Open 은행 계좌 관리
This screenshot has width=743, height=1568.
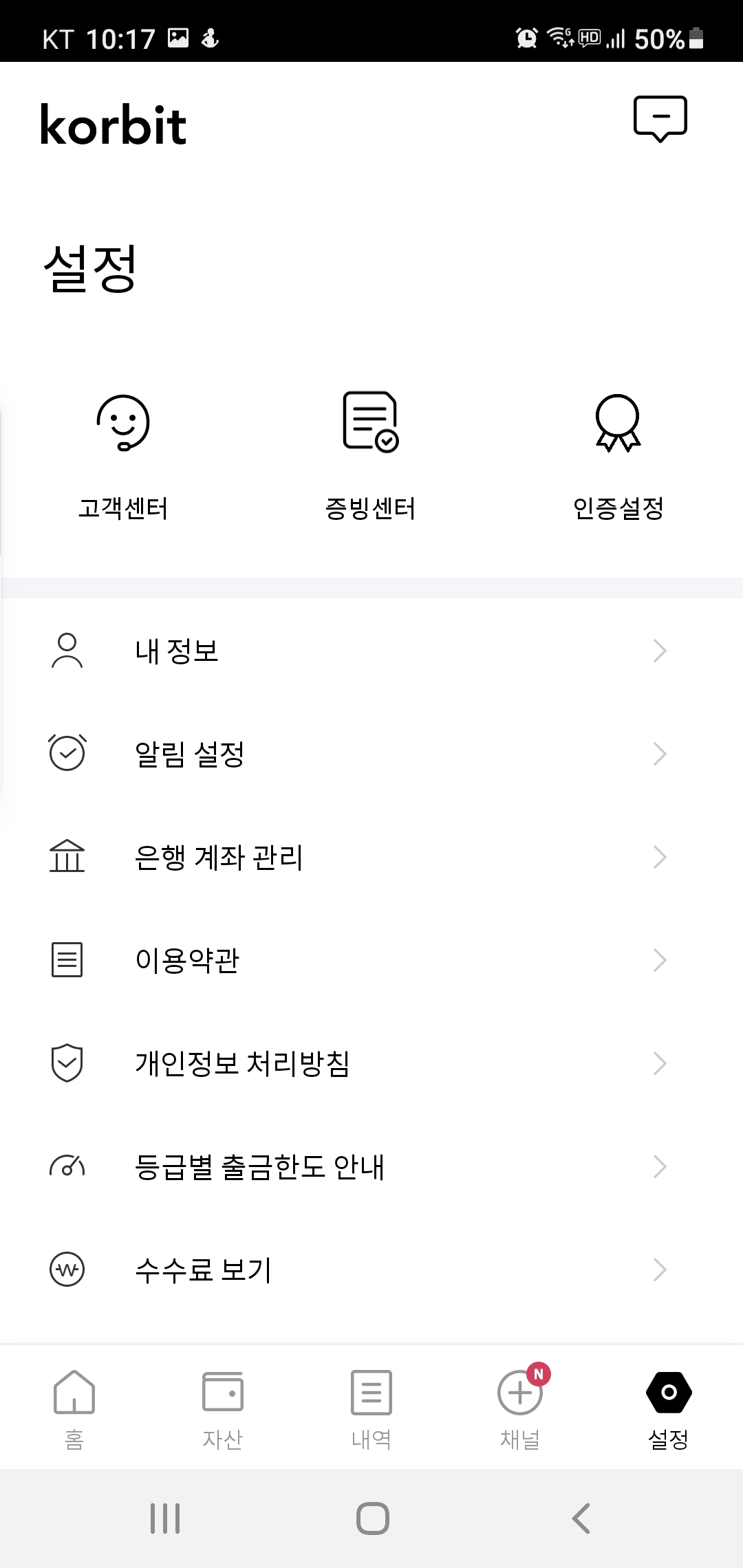tap(371, 857)
